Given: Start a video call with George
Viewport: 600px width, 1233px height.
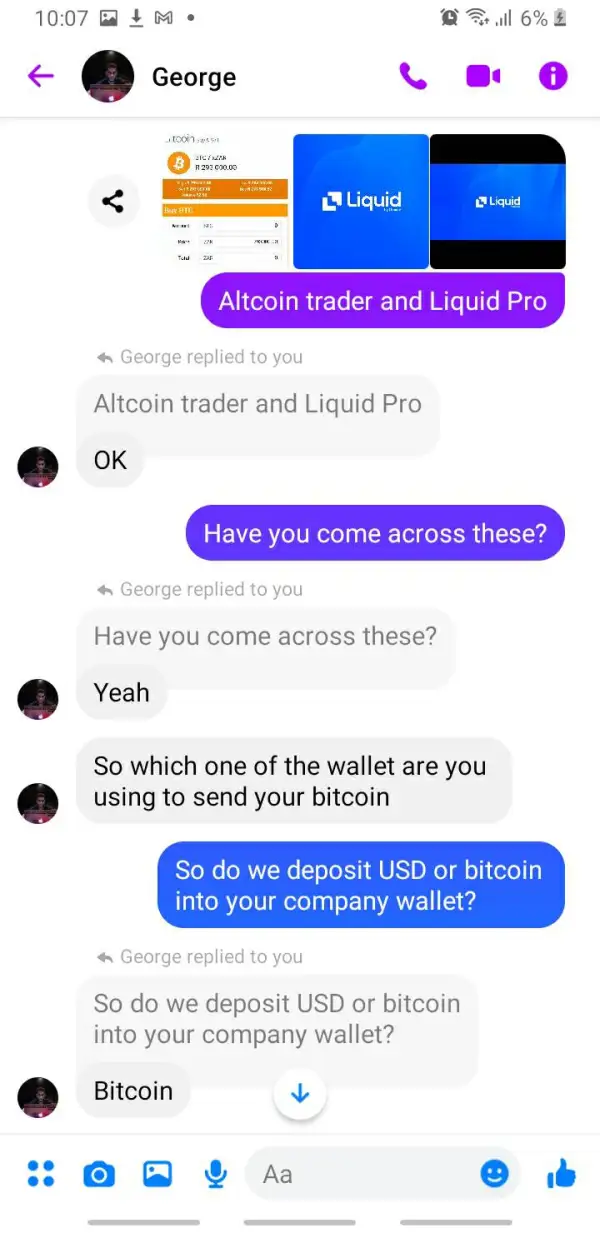Looking at the screenshot, I should click(x=483, y=76).
